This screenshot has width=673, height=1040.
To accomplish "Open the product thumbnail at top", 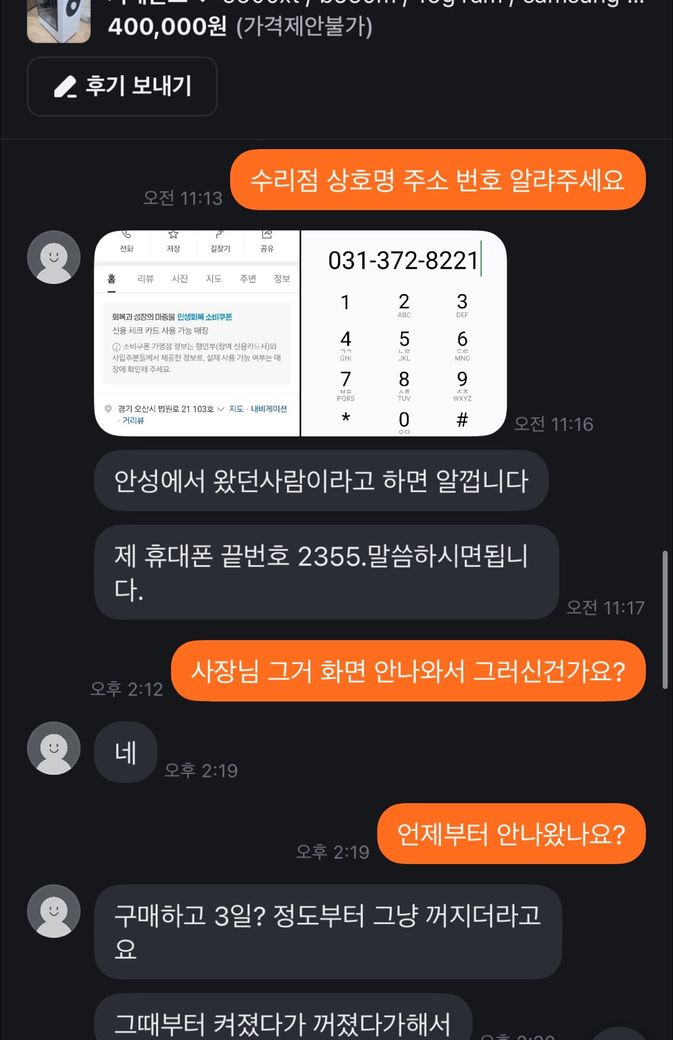I will point(58,21).
